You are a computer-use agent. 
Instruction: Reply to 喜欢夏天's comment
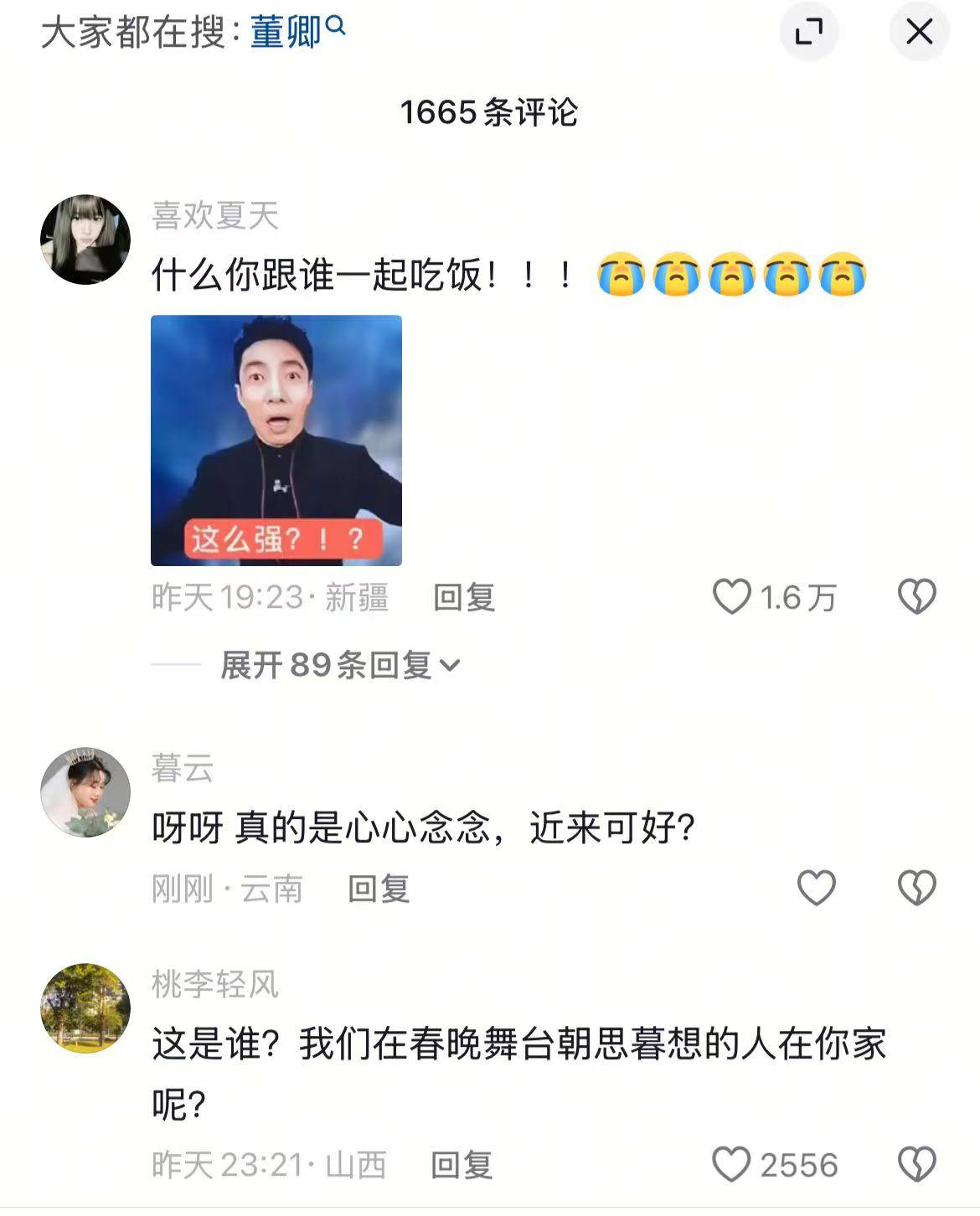464,598
